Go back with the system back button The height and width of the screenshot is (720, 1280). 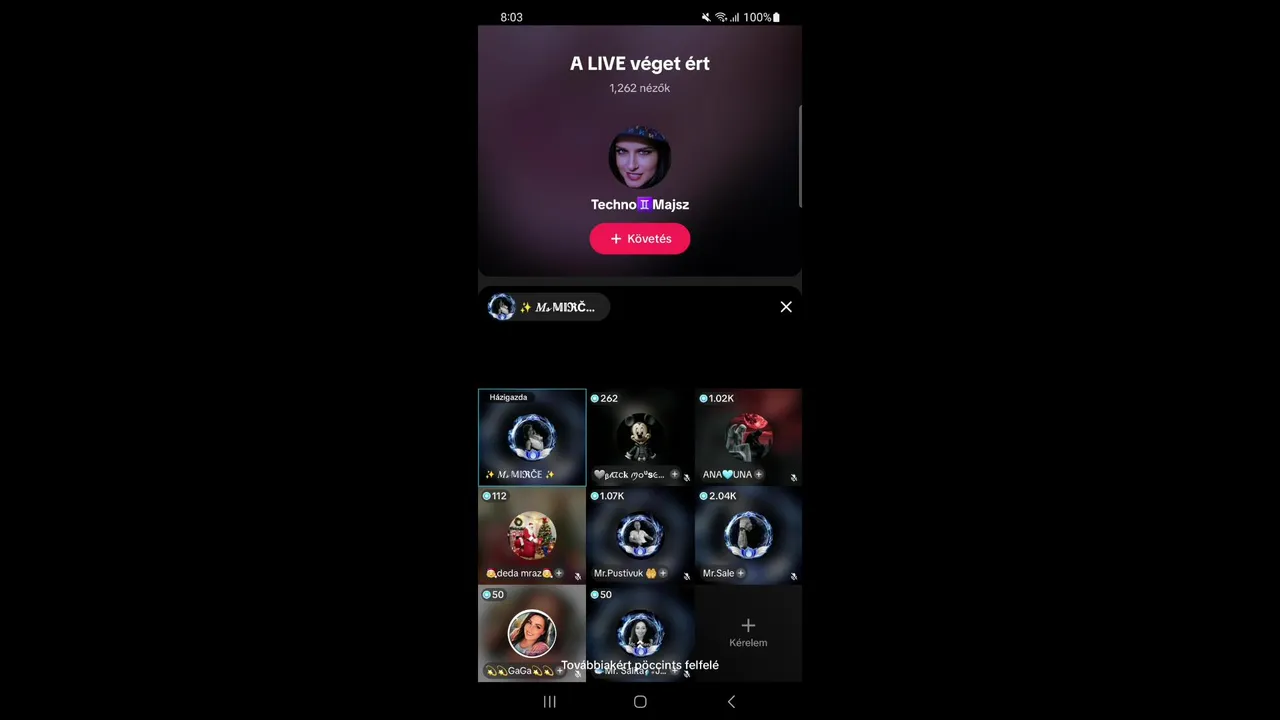[x=731, y=702]
